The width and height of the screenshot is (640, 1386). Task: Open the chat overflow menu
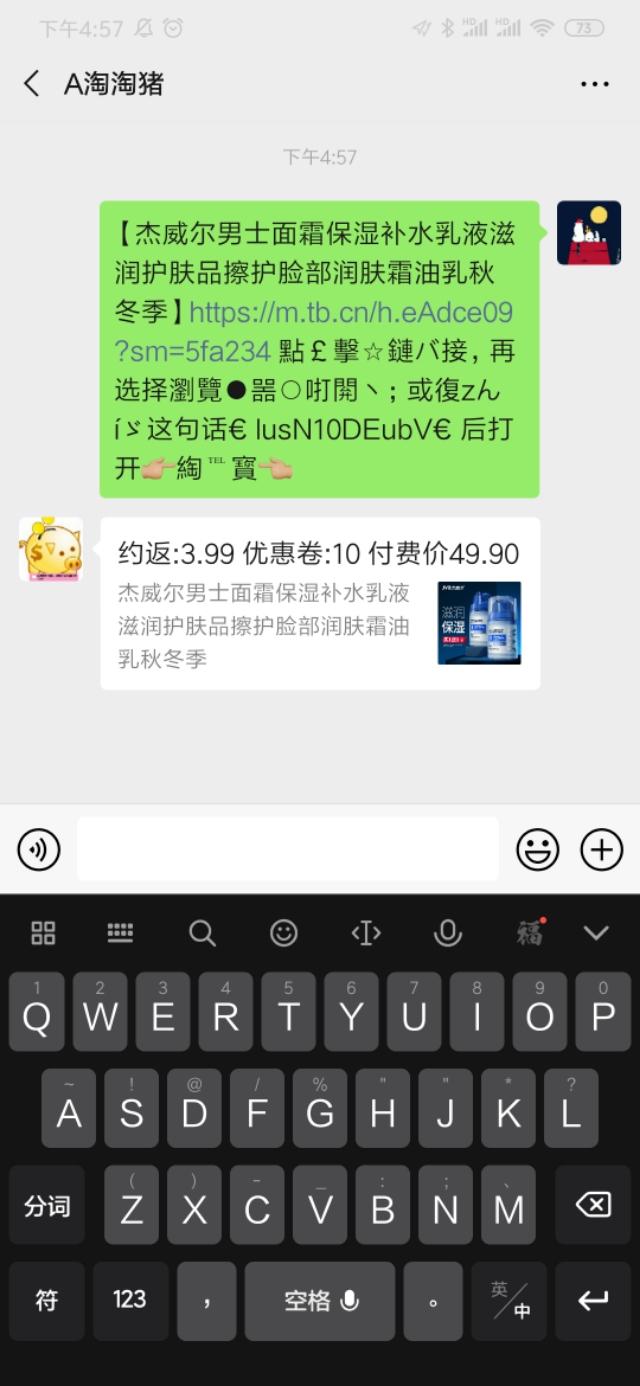click(x=594, y=84)
